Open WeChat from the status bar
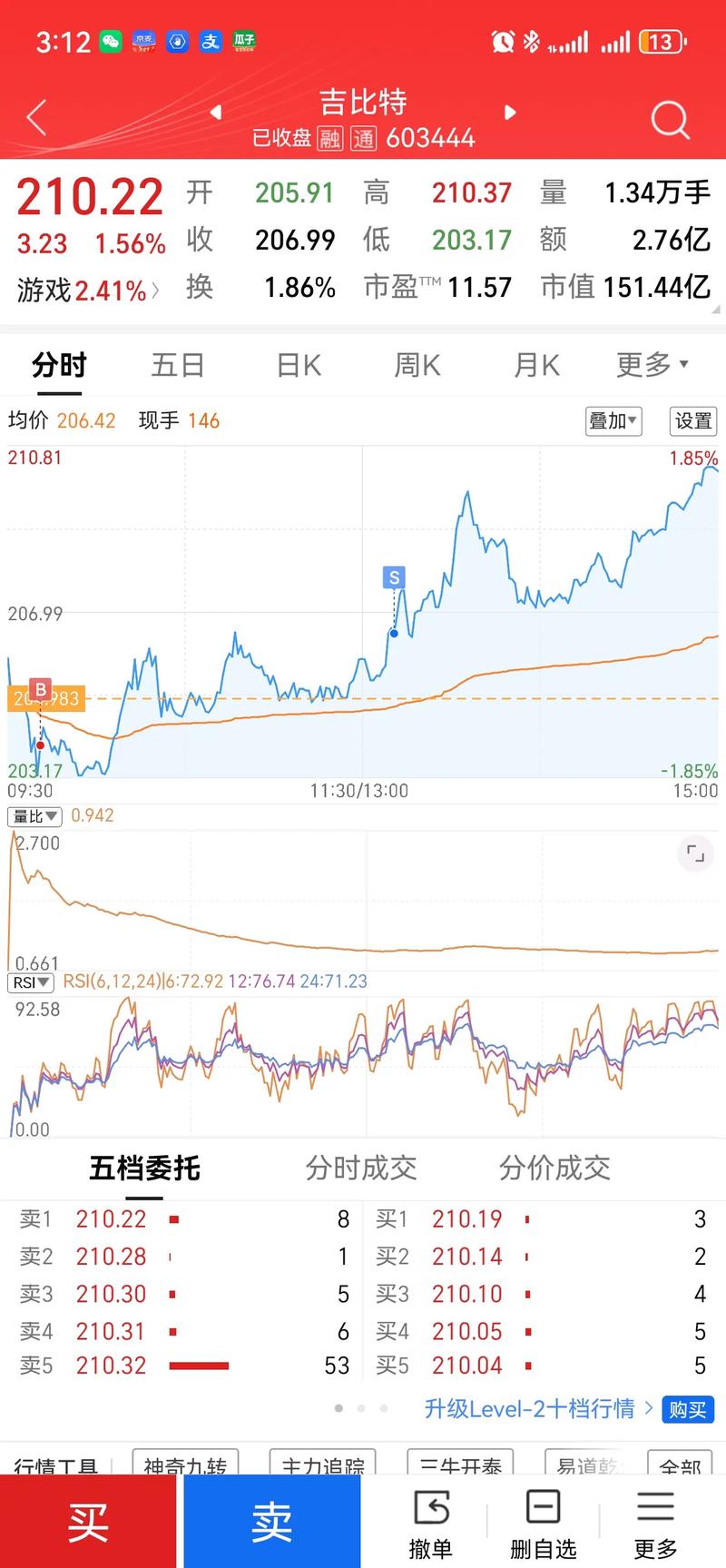 (x=109, y=42)
